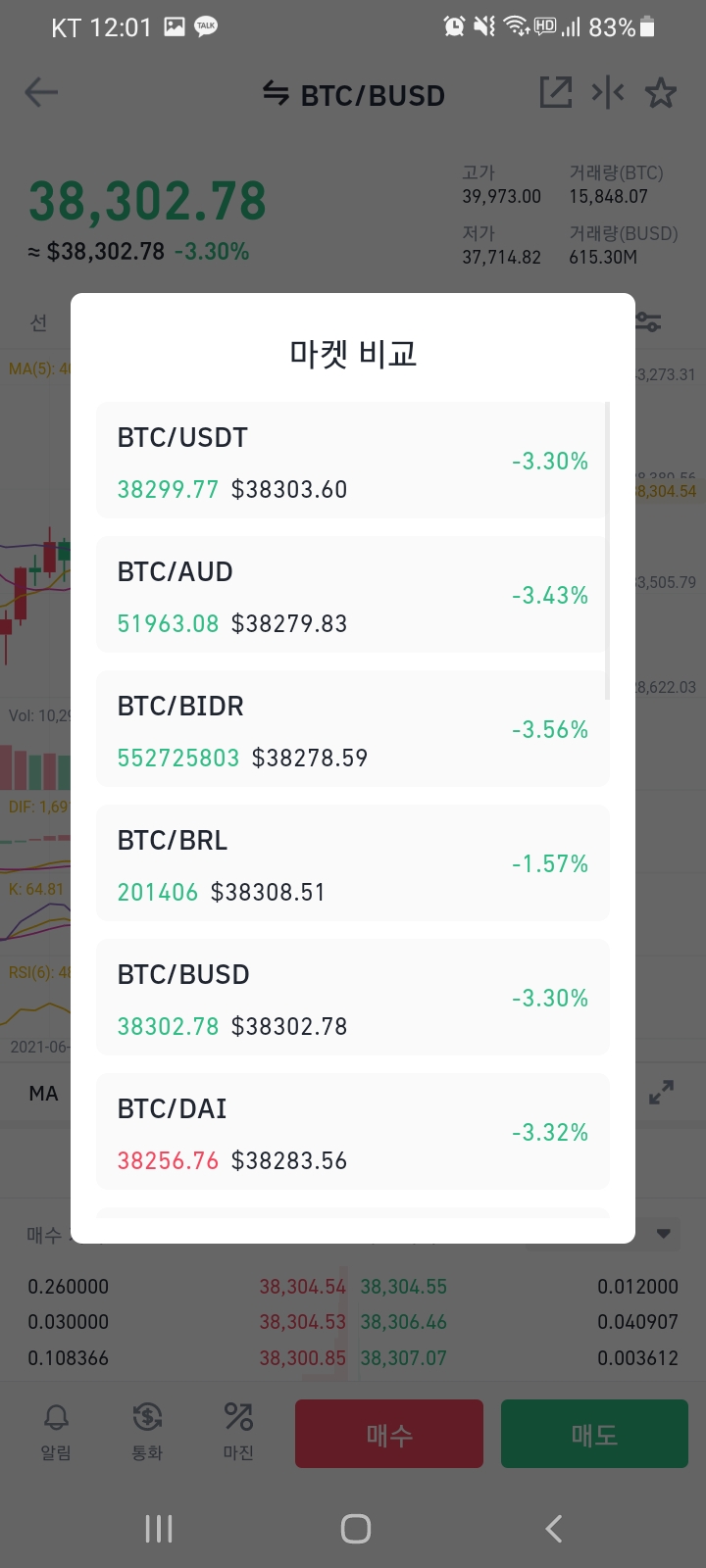The image size is (706, 1568).
Task: Open the BTC/AUD market row
Action: click(x=352, y=594)
